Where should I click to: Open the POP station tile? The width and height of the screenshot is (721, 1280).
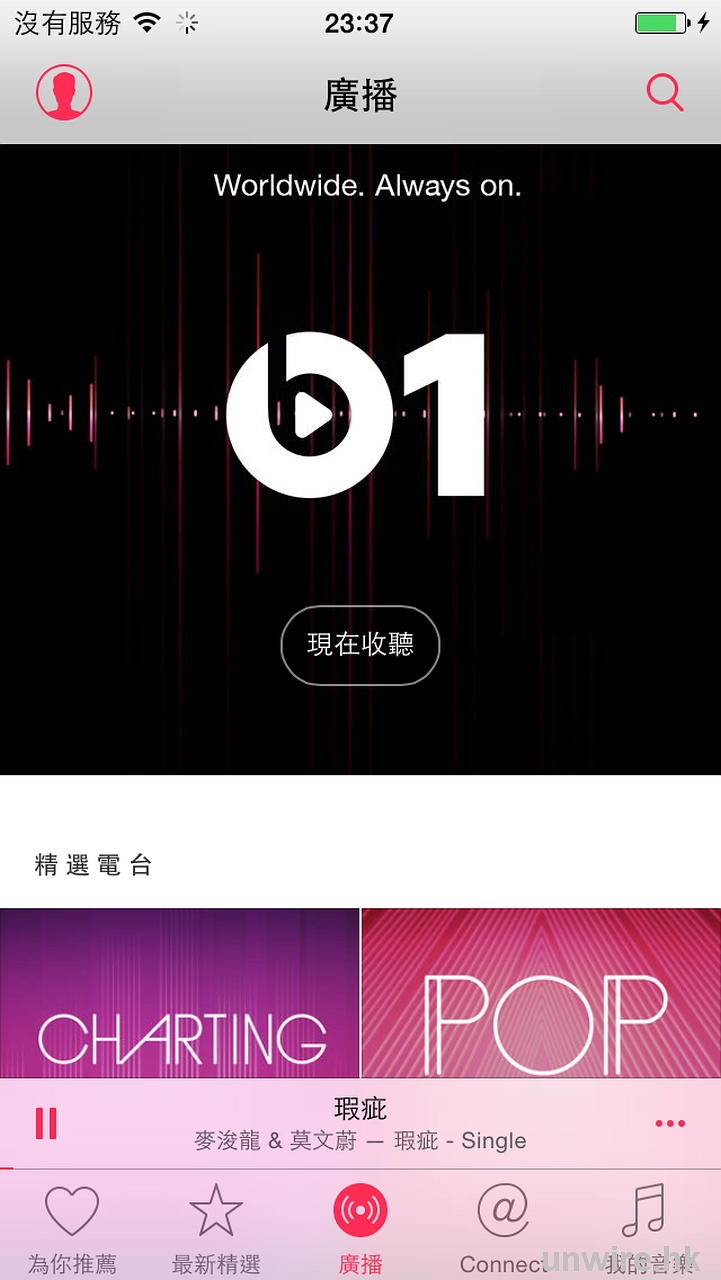point(541,993)
